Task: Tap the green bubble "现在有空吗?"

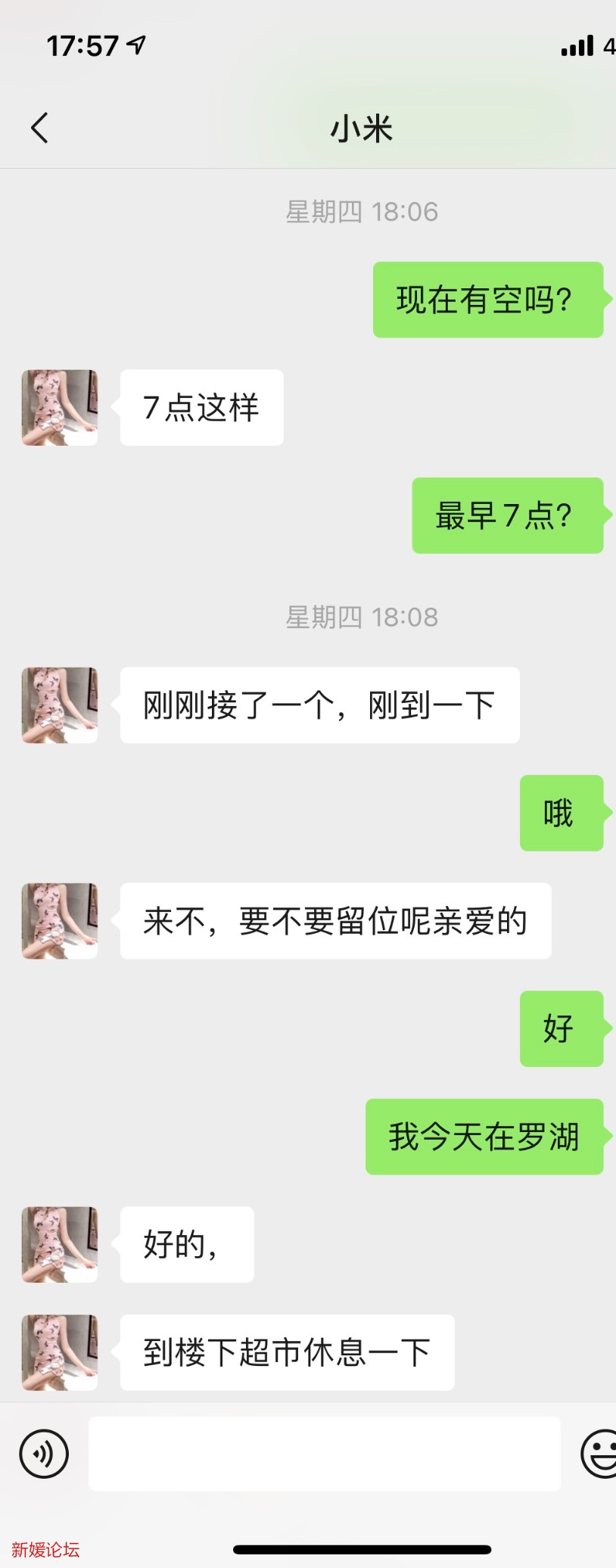Action: coord(488,299)
